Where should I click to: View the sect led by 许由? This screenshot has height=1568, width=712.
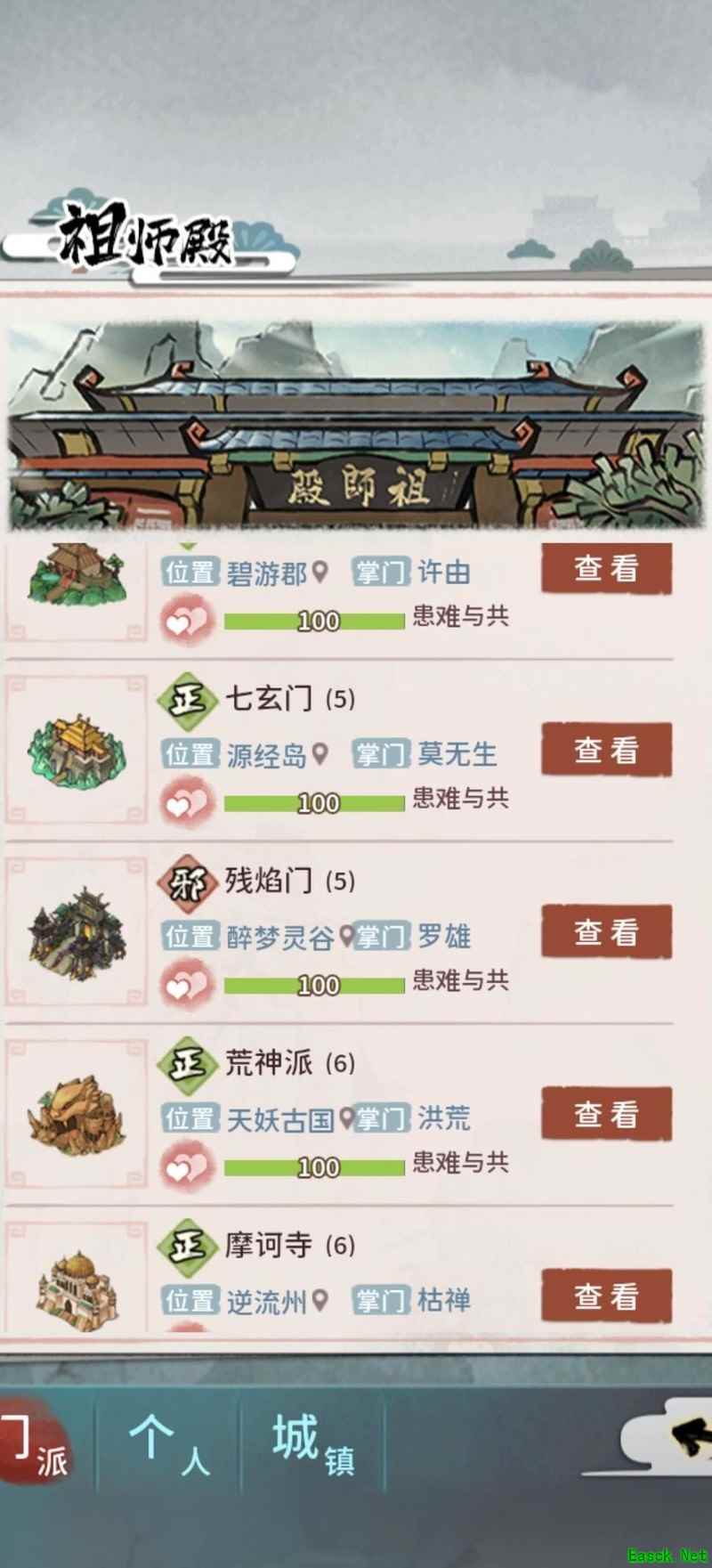coord(606,568)
